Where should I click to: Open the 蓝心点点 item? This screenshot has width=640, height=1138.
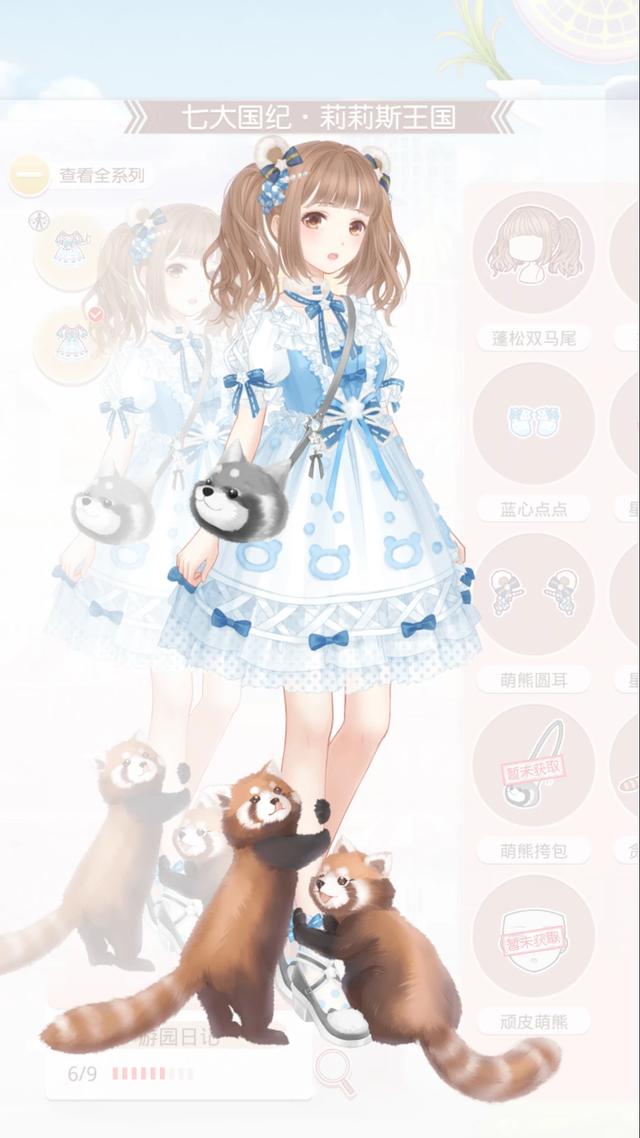(x=532, y=423)
